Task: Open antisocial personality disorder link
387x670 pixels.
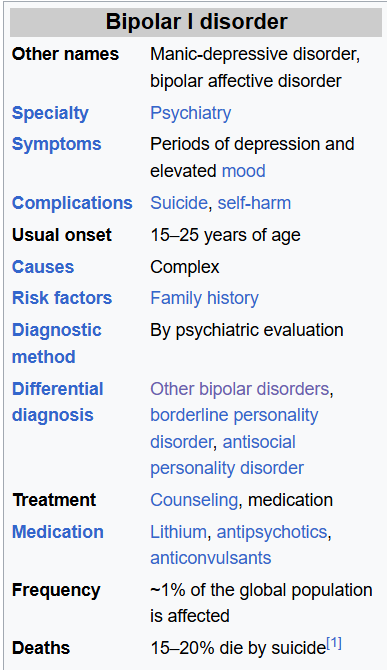Action: point(227,455)
